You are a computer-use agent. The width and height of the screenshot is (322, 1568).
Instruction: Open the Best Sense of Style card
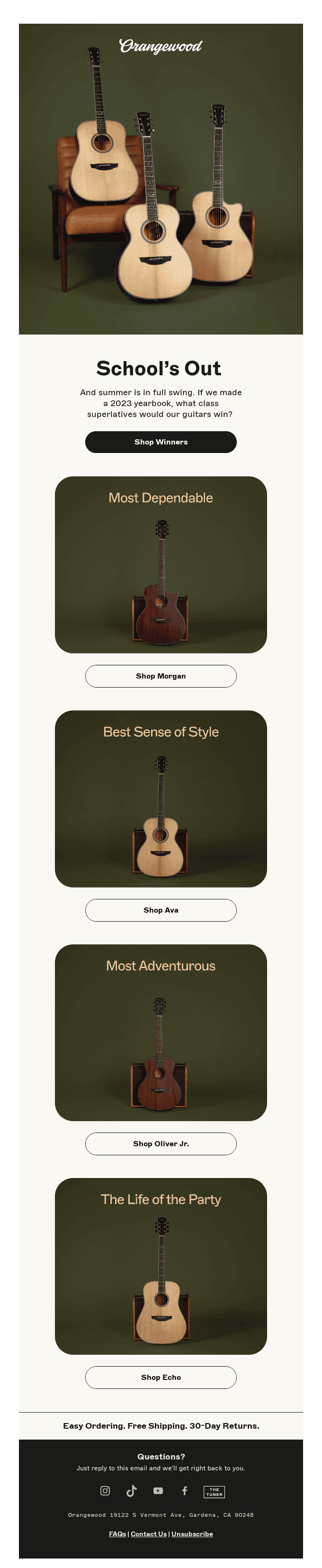point(161,798)
